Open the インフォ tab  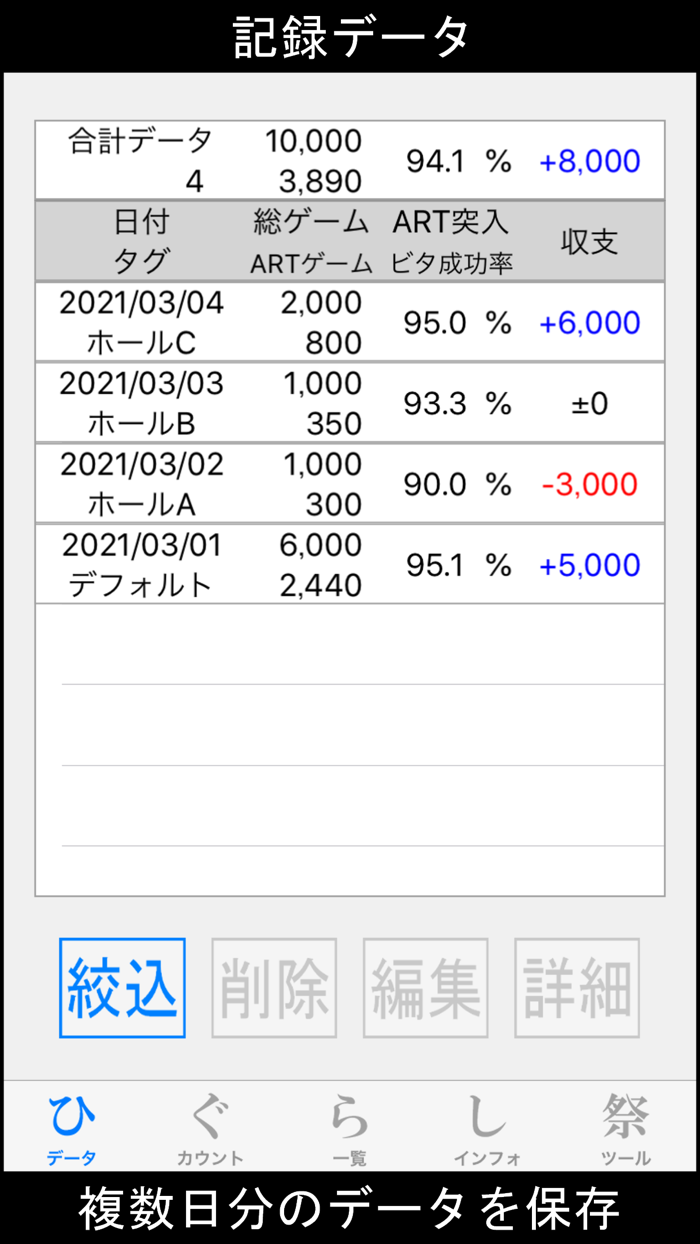[487, 1128]
